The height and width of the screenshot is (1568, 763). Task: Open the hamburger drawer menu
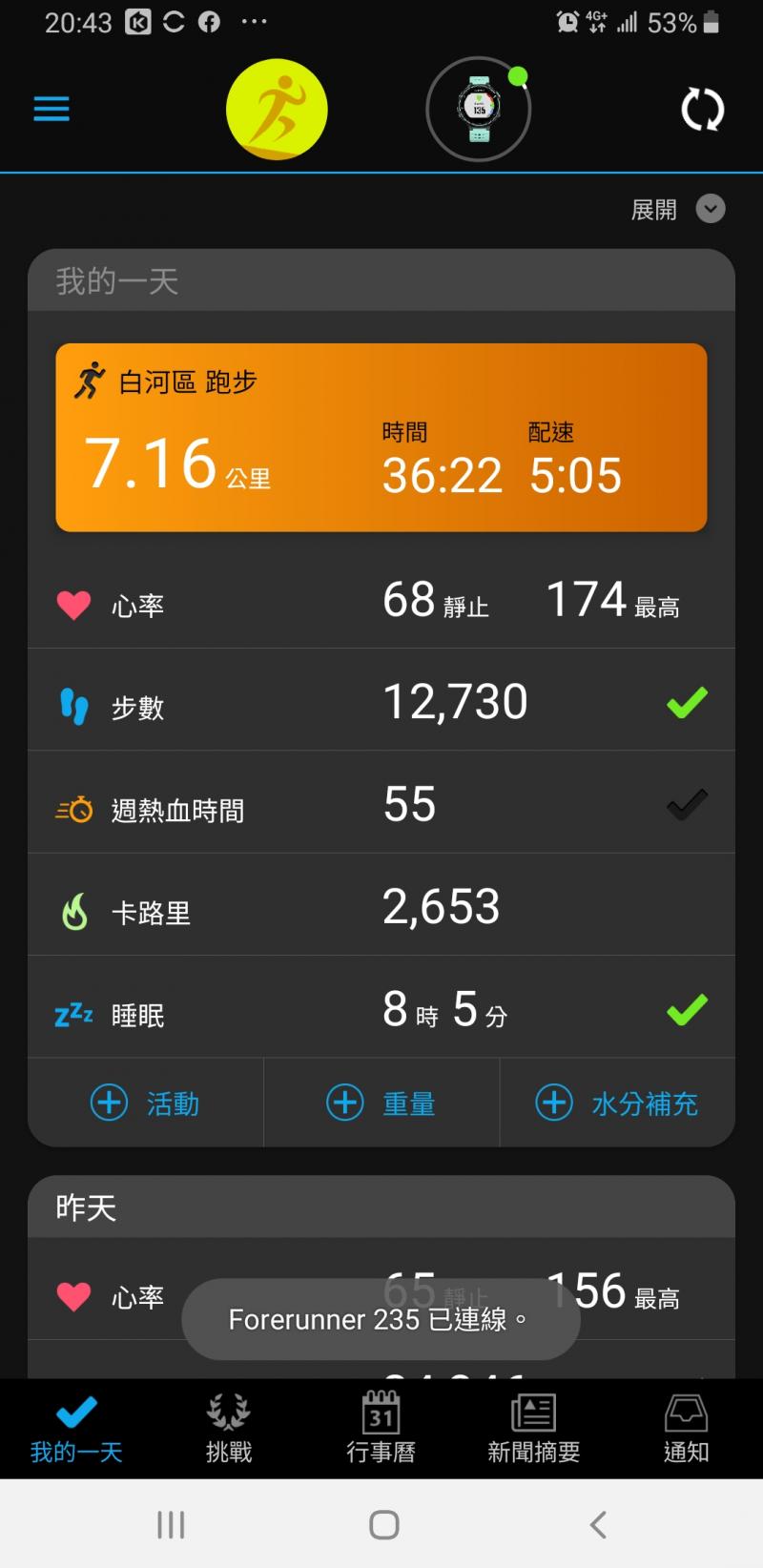click(52, 110)
